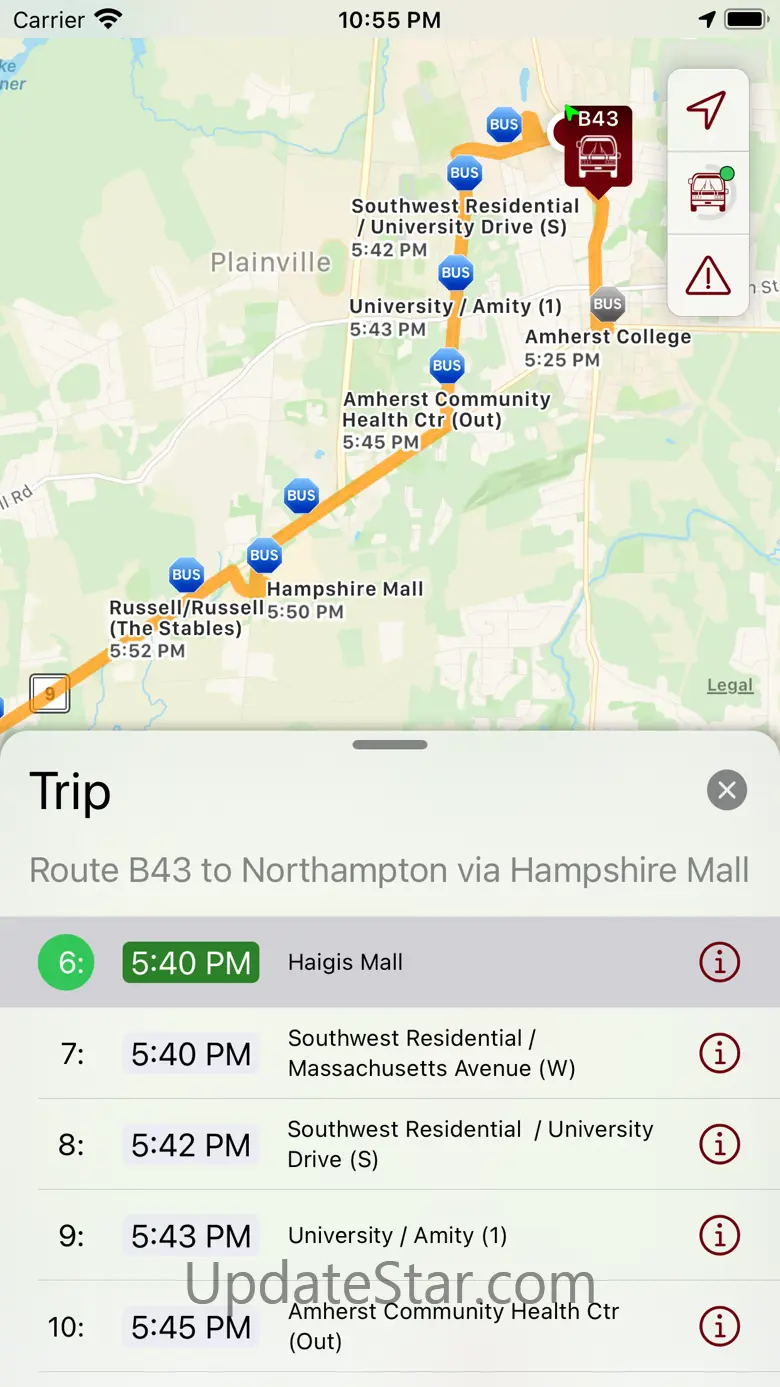
Task: Select Southwest Residential / Massachusetts Avenue (W) stop
Action: (x=390, y=1053)
